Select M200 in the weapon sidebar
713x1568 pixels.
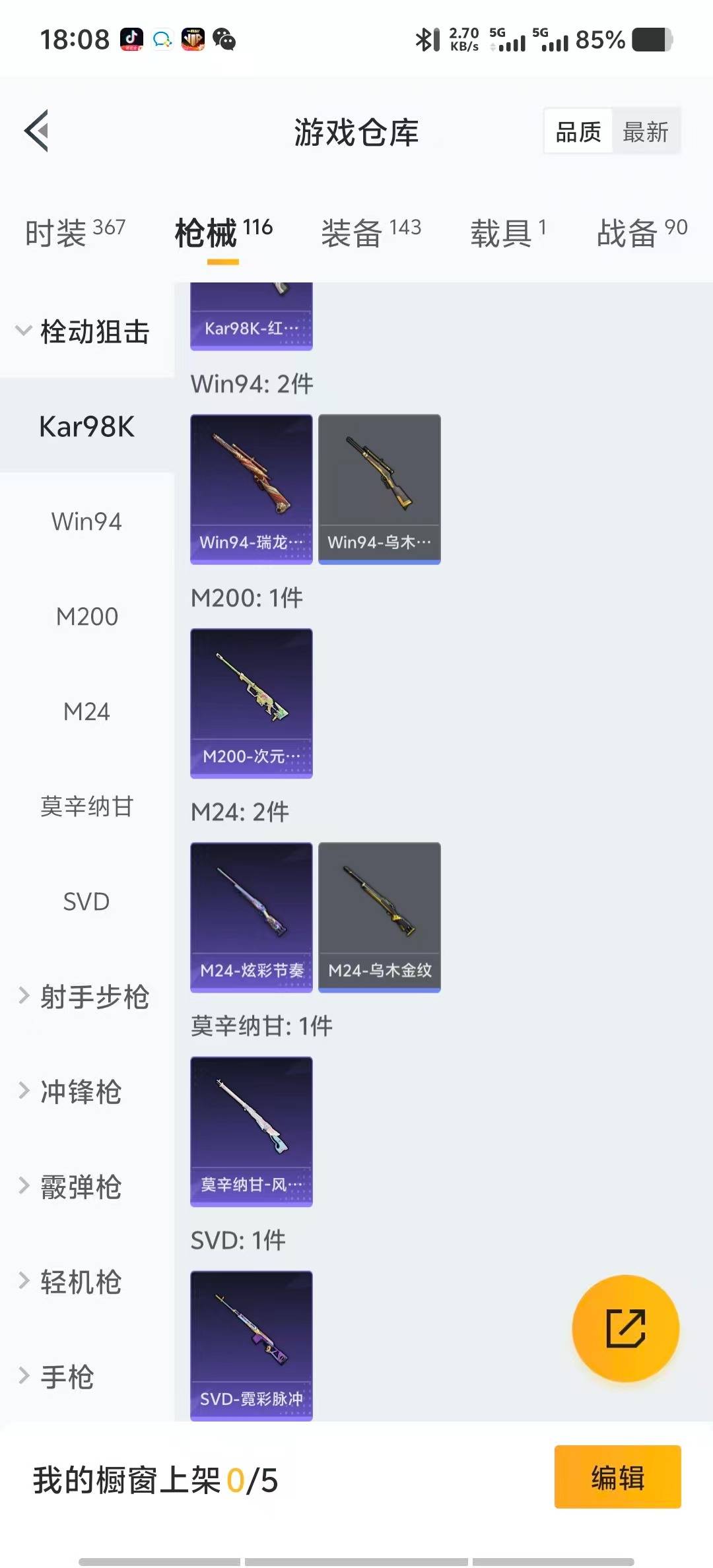point(86,616)
